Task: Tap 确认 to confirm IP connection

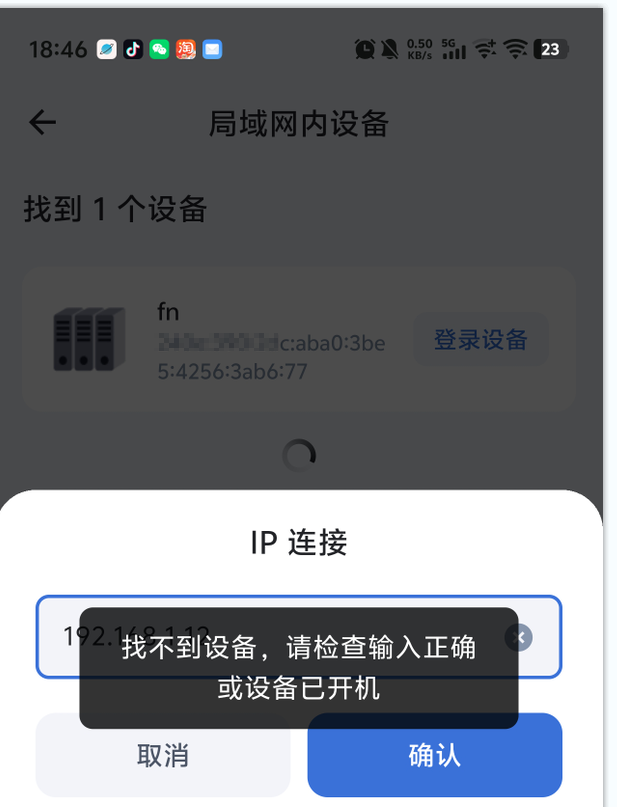Action: (434, 754)
